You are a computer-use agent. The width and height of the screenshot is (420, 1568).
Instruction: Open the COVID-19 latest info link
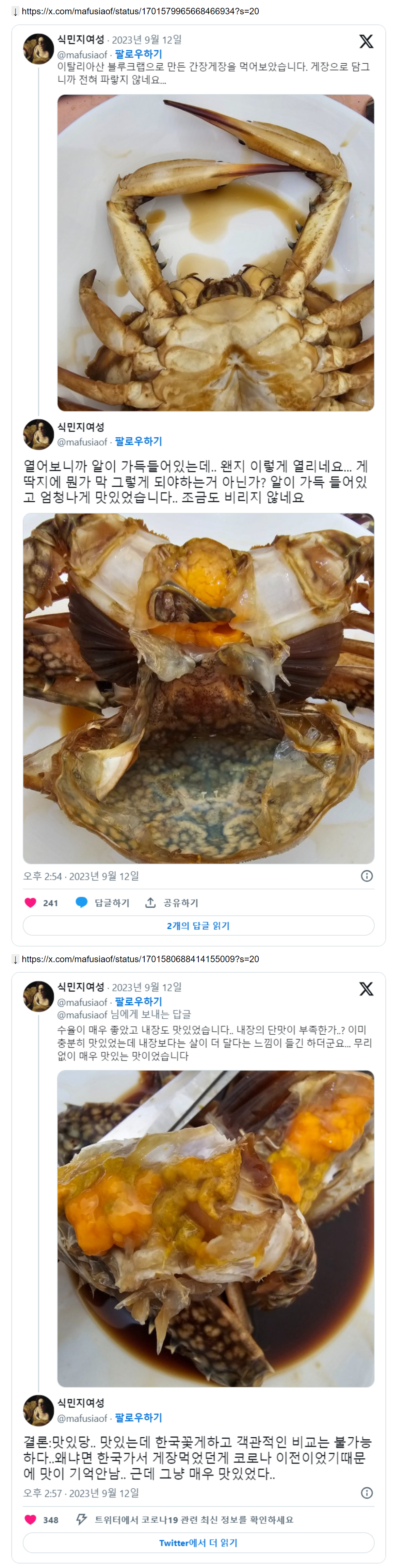click(194, 1520)
